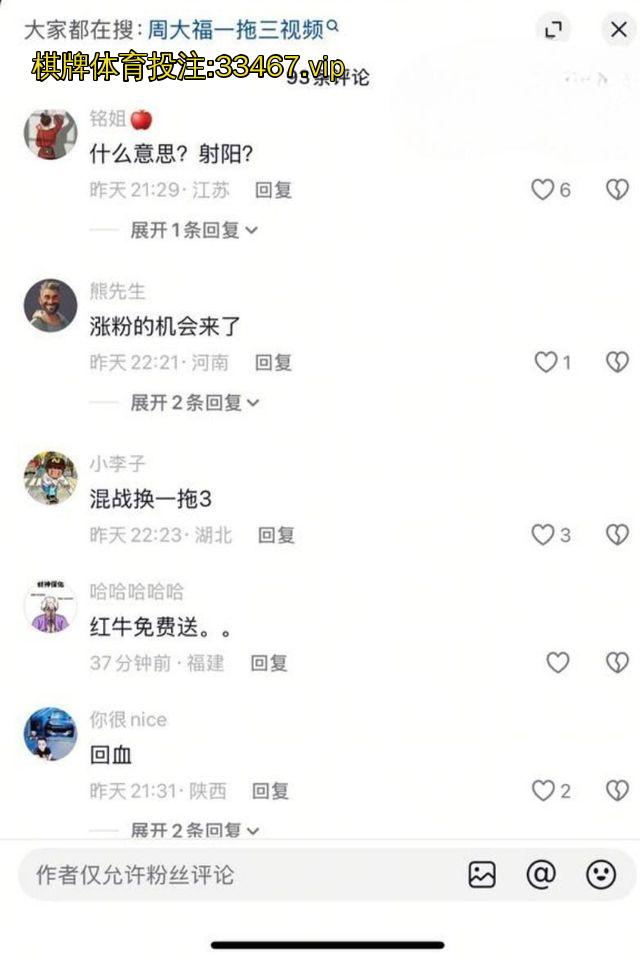Like 哈哈哈哈哈's comment

point(557,662)
